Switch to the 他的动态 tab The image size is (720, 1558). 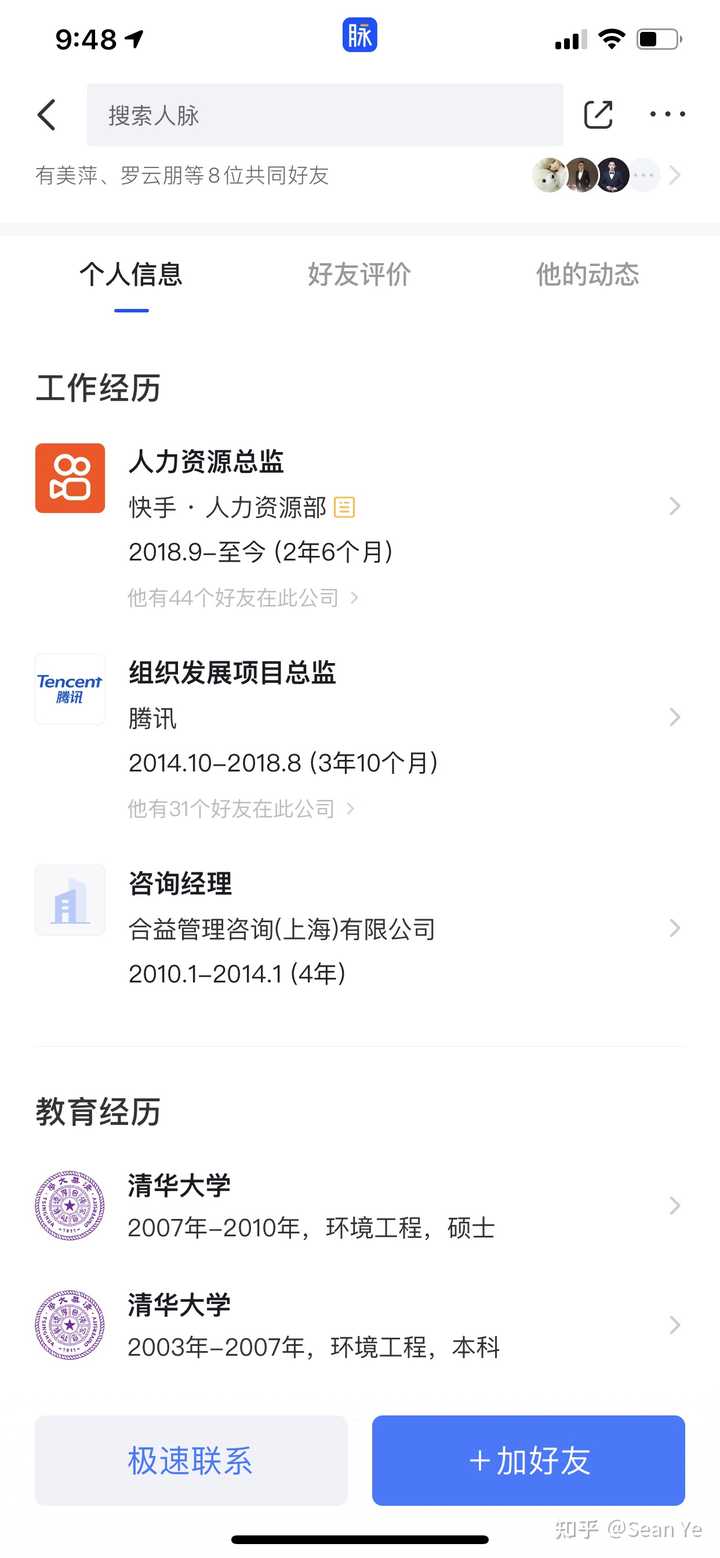point(587,275)
